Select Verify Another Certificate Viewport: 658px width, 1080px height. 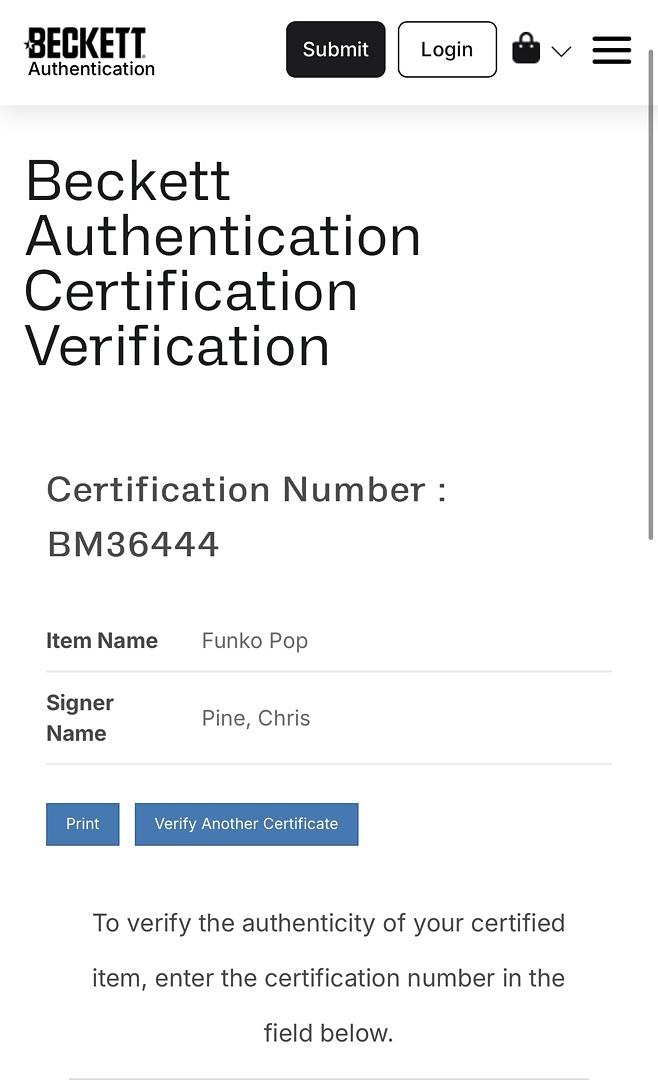point(246,824)
